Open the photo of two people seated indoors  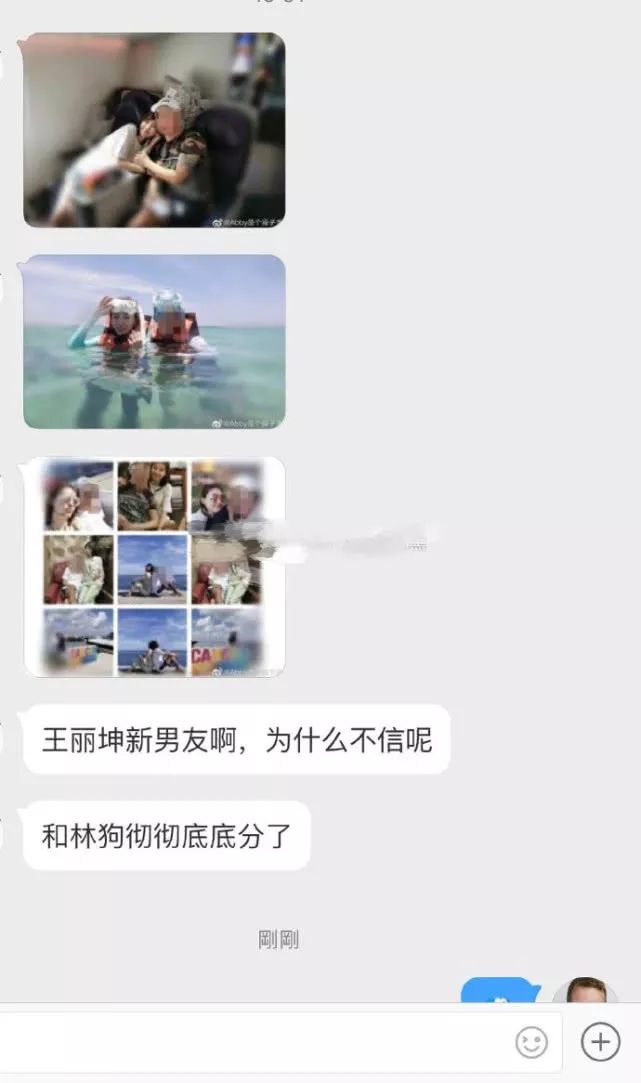click(x=154, y=130)
